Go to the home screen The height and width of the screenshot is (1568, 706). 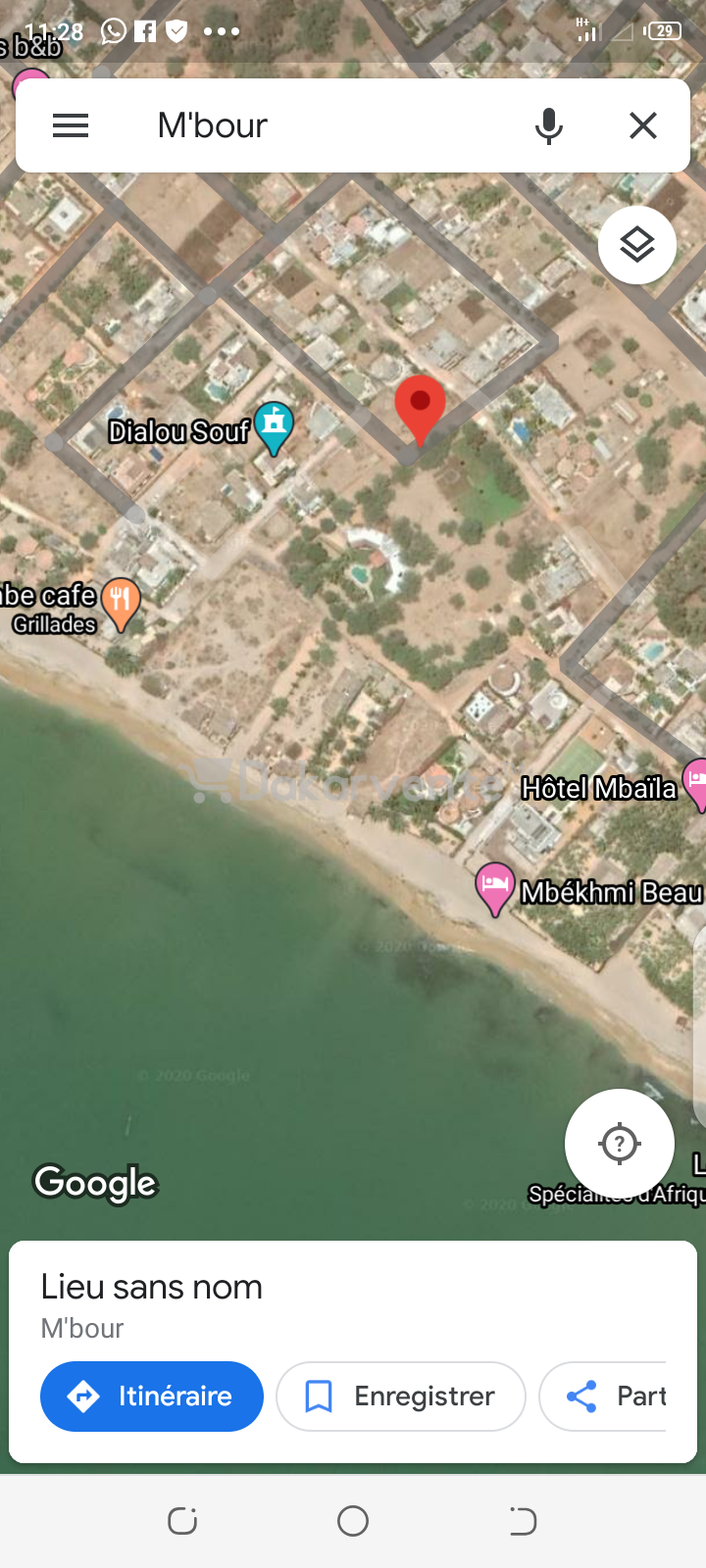[353, 1521]
